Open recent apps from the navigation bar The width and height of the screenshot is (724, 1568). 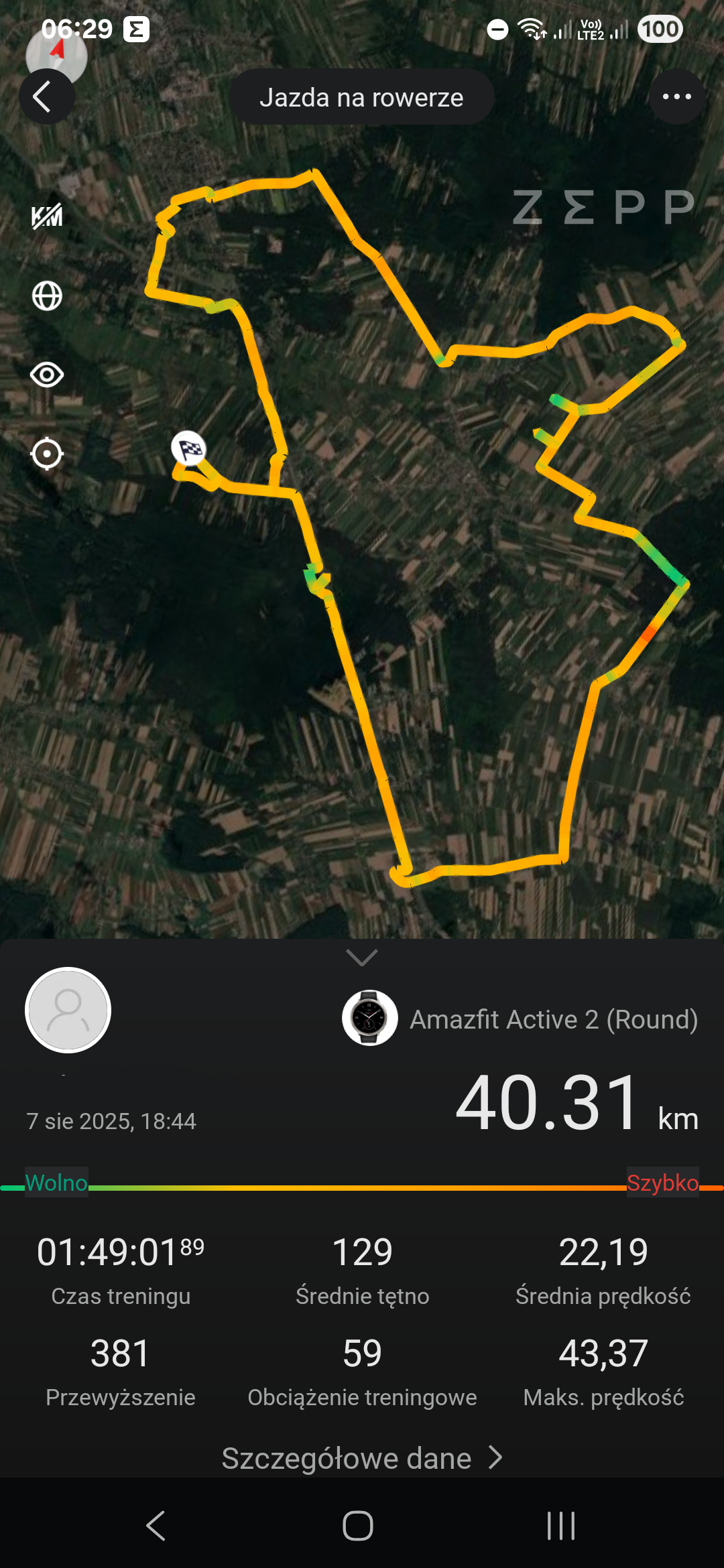[560, 1526]
